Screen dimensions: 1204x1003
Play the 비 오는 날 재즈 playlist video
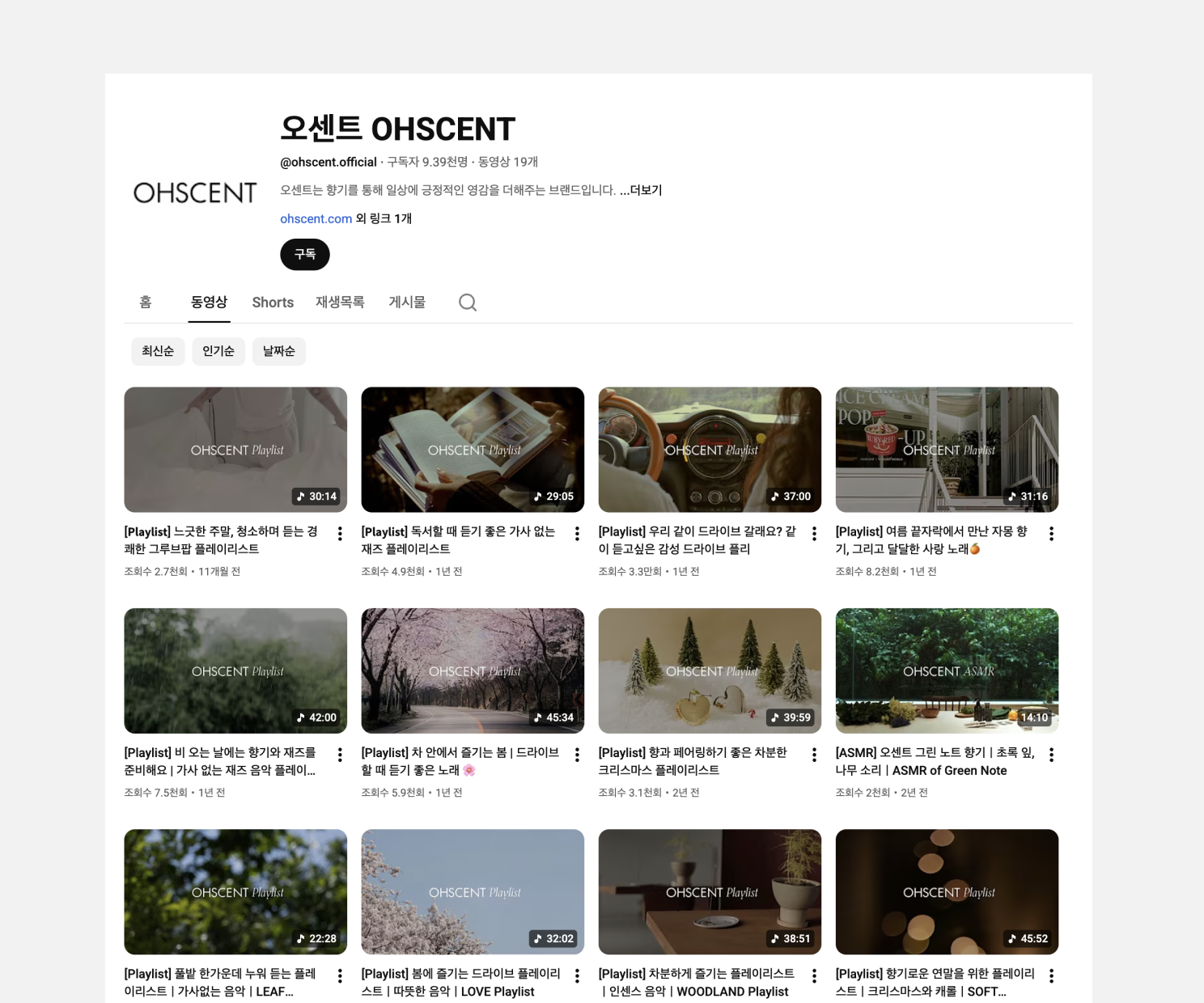point(235,671)
